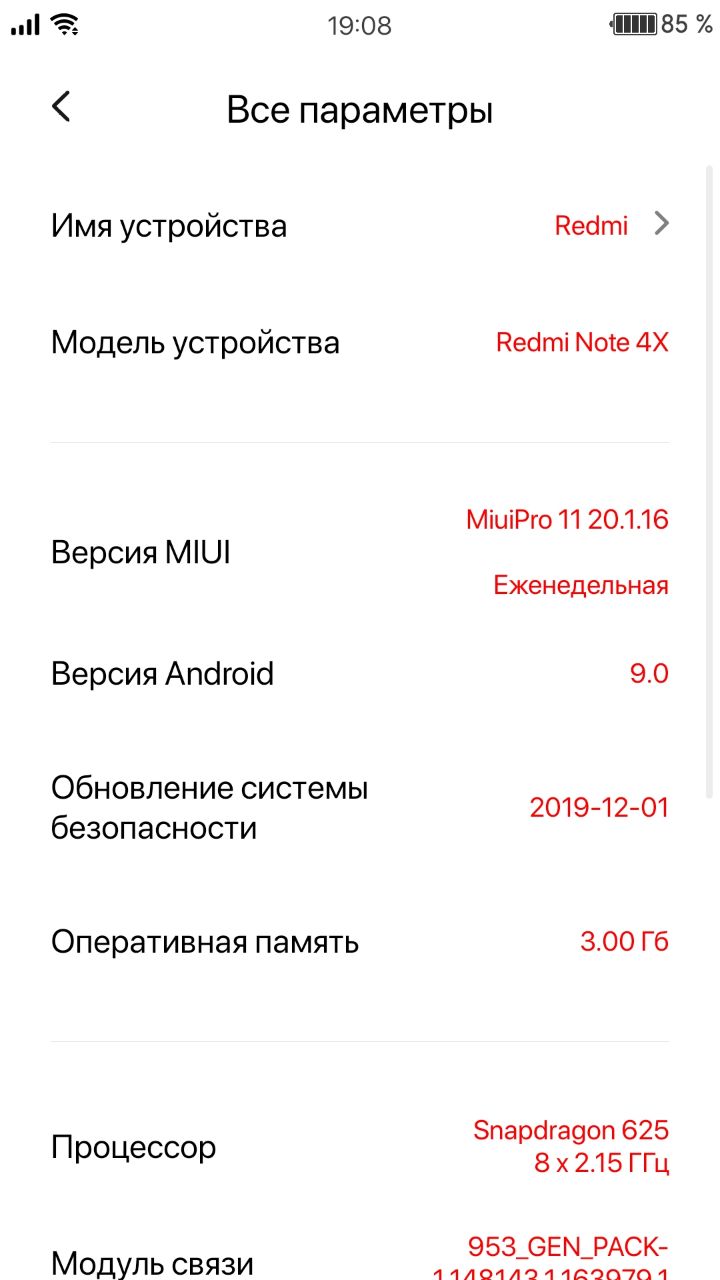The image size is (720, 1280).
Task: Tap the Процессор row
Action: click(x=360, y=1147)
